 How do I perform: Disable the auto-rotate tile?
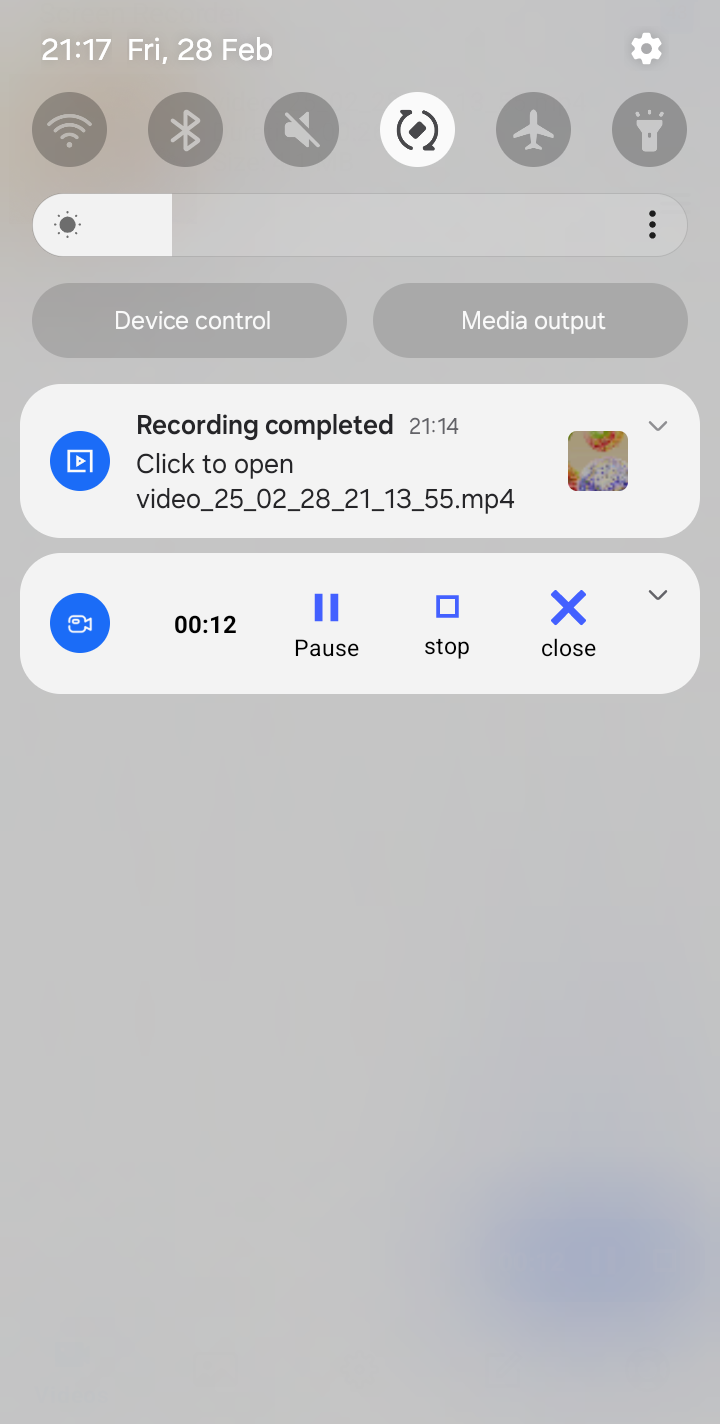(418, 130)
